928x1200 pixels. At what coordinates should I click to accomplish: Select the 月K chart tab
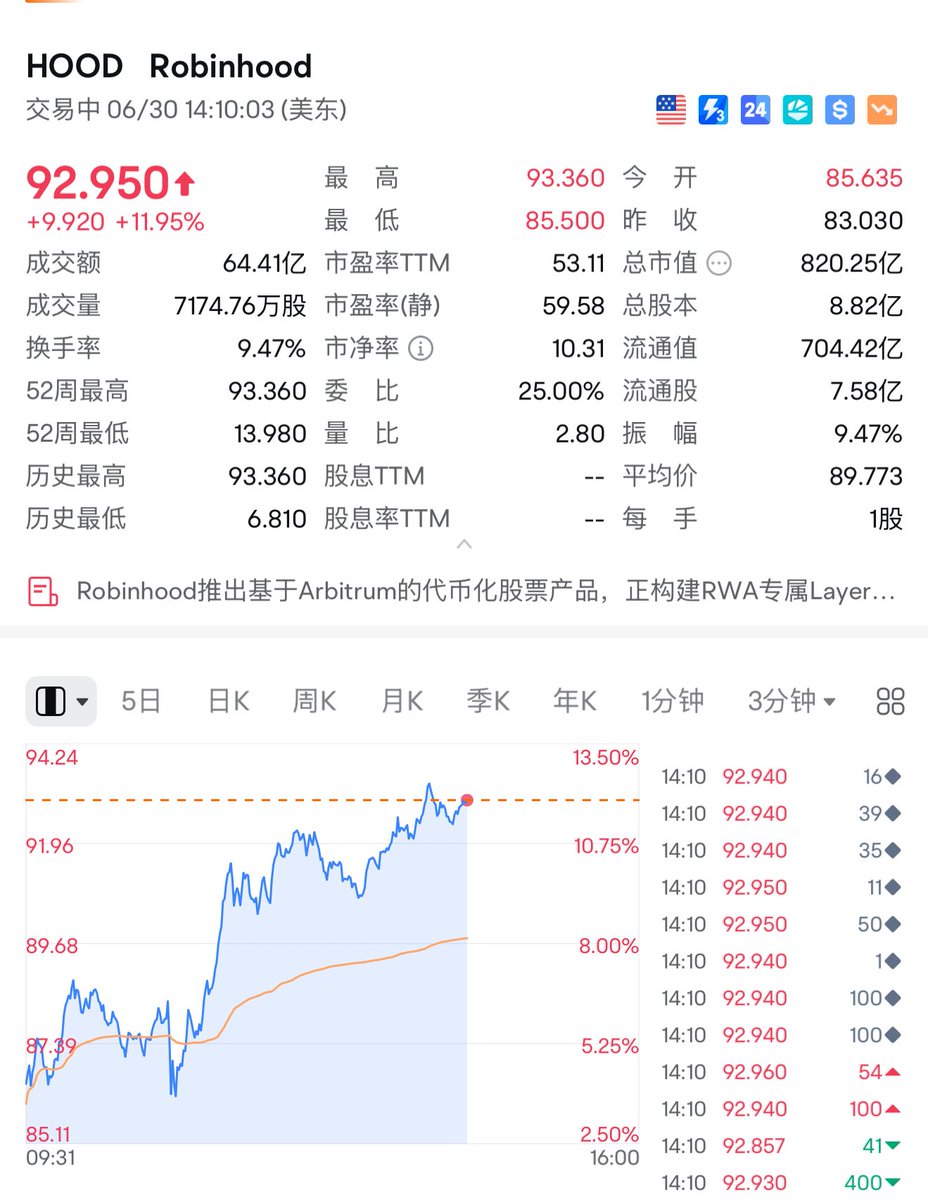click(402, 701)
